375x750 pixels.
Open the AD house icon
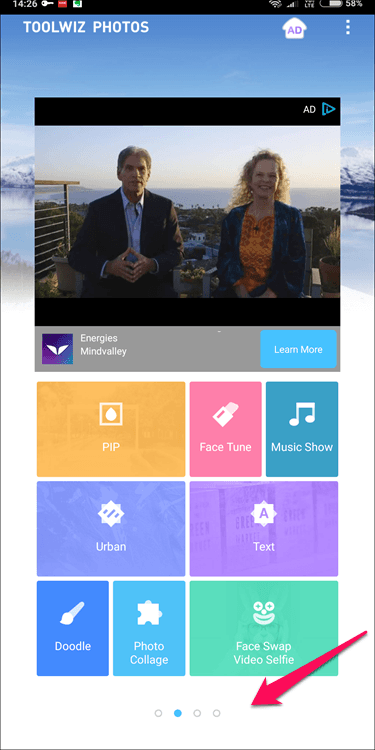tap(294, 29)
